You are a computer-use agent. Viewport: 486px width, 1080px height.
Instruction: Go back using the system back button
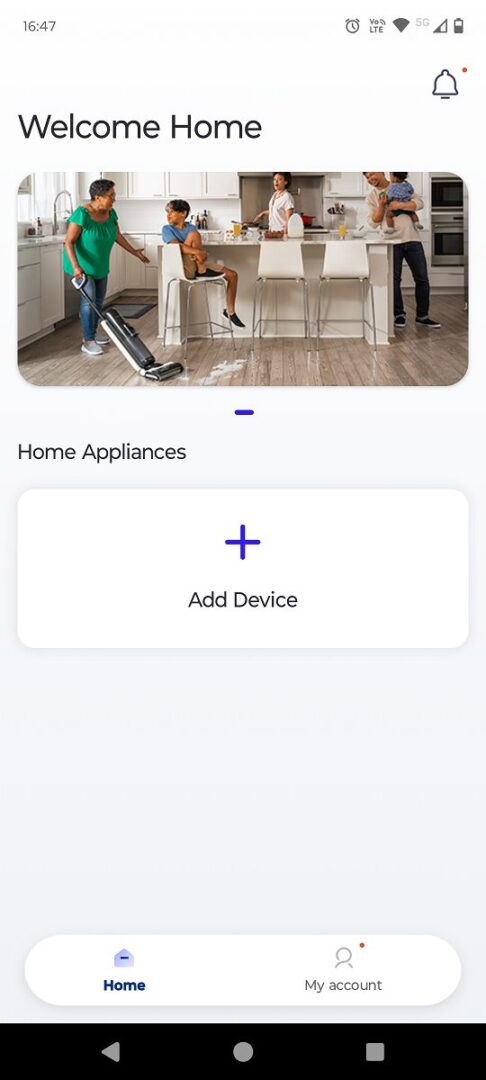pos(111,1051)
